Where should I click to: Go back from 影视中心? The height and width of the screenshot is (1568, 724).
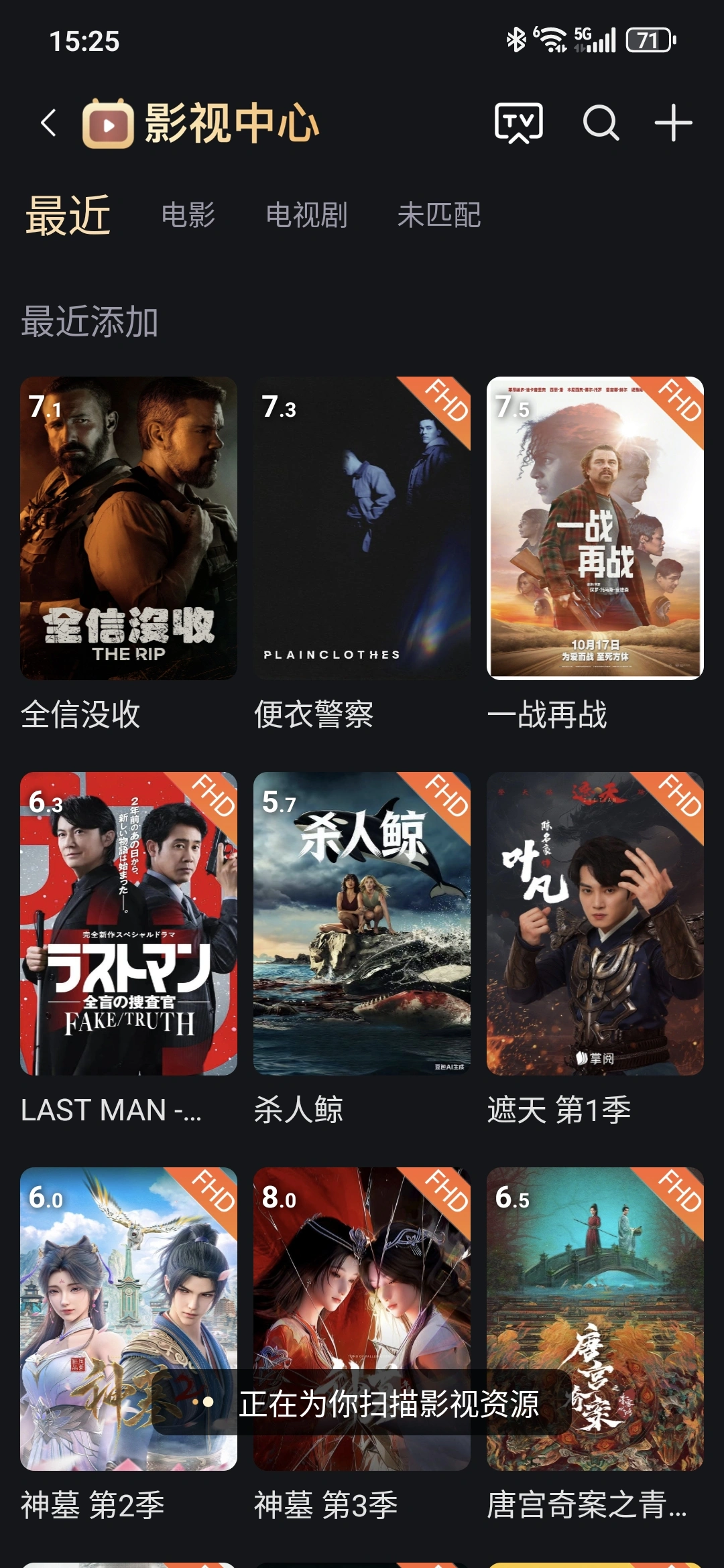pos(48,123)
